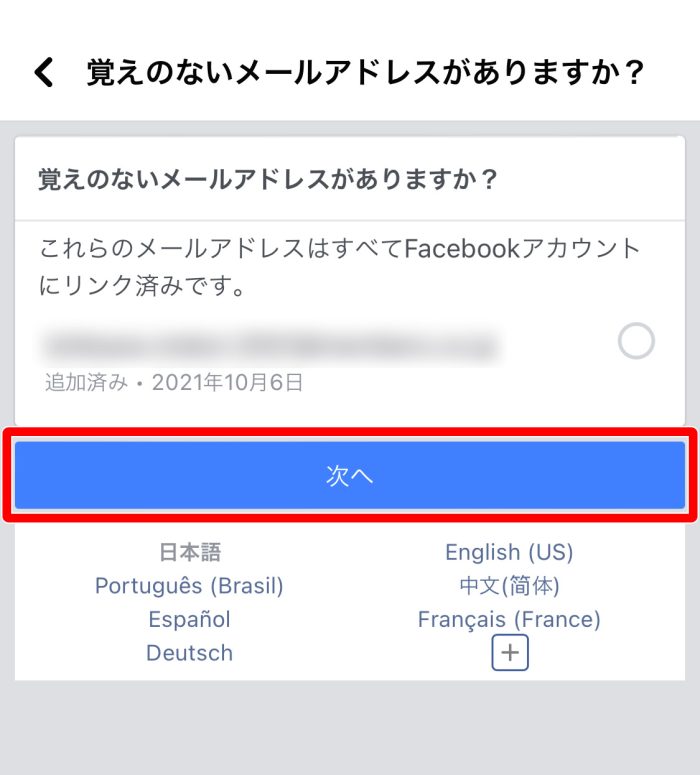Choose Português (Brasil) language

click(189, 586)
